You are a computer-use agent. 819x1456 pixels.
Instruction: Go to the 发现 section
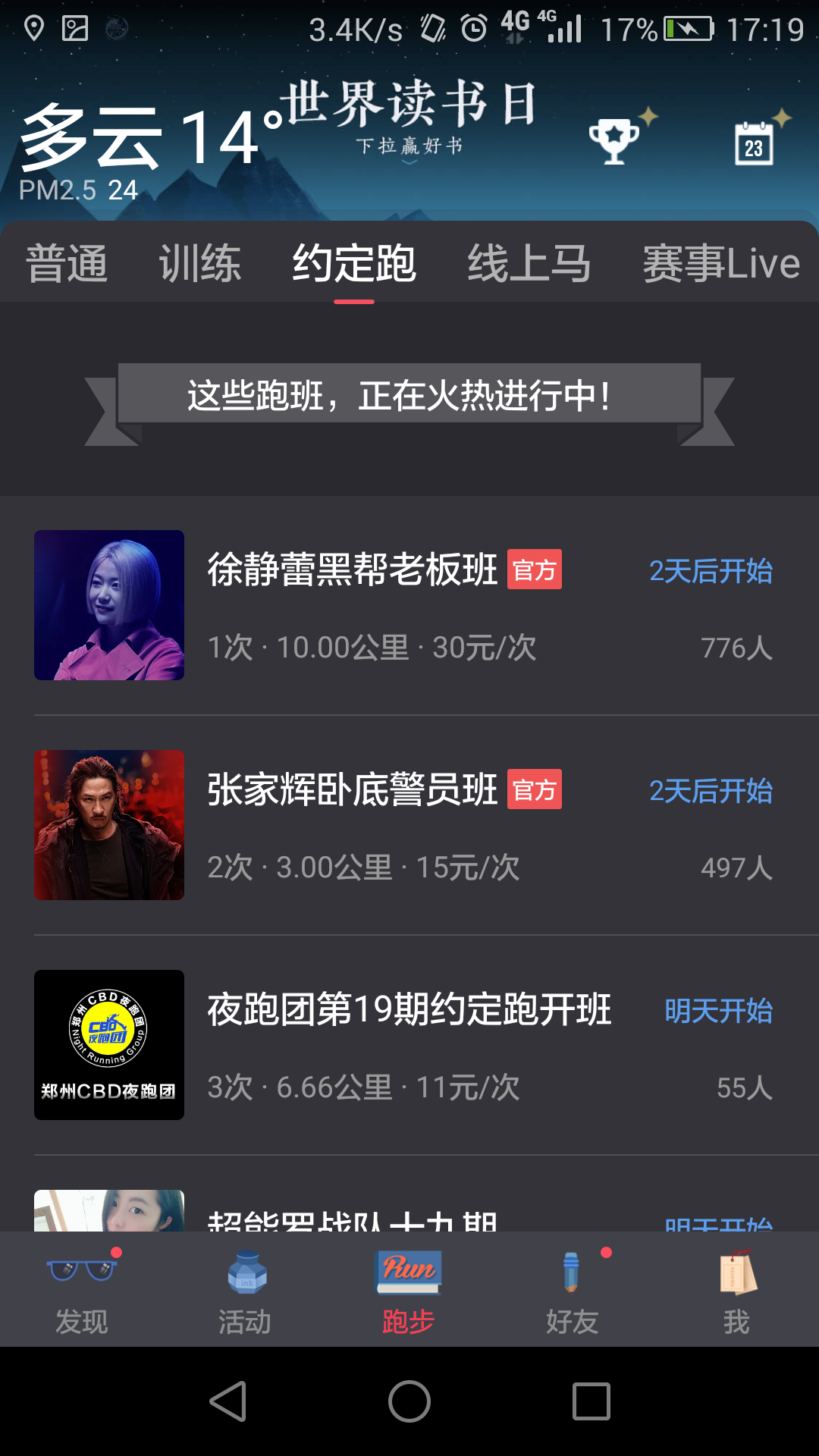82,1291
